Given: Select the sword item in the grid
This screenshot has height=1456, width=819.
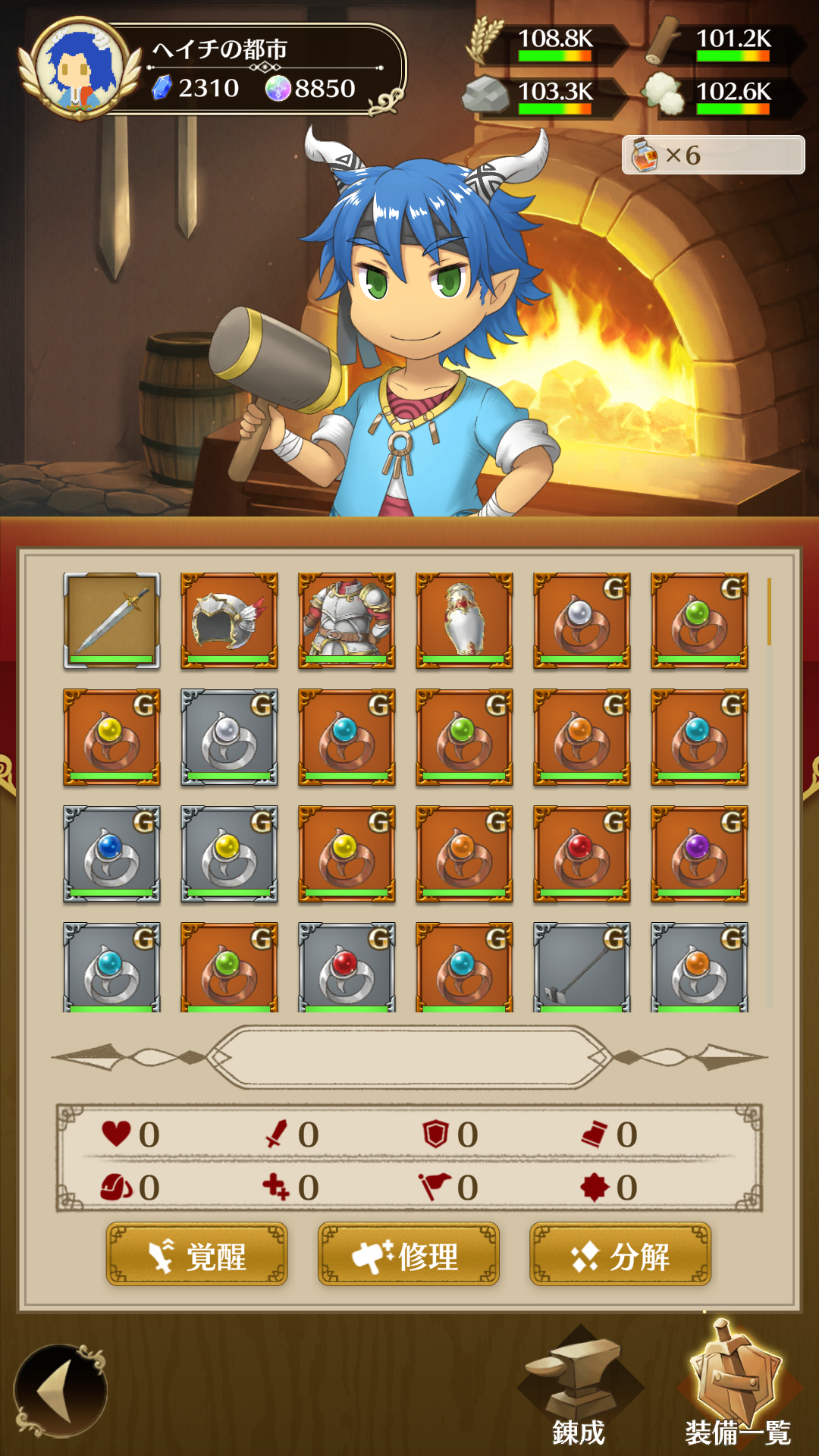Looking at the screenshot, I should (111, 620).
